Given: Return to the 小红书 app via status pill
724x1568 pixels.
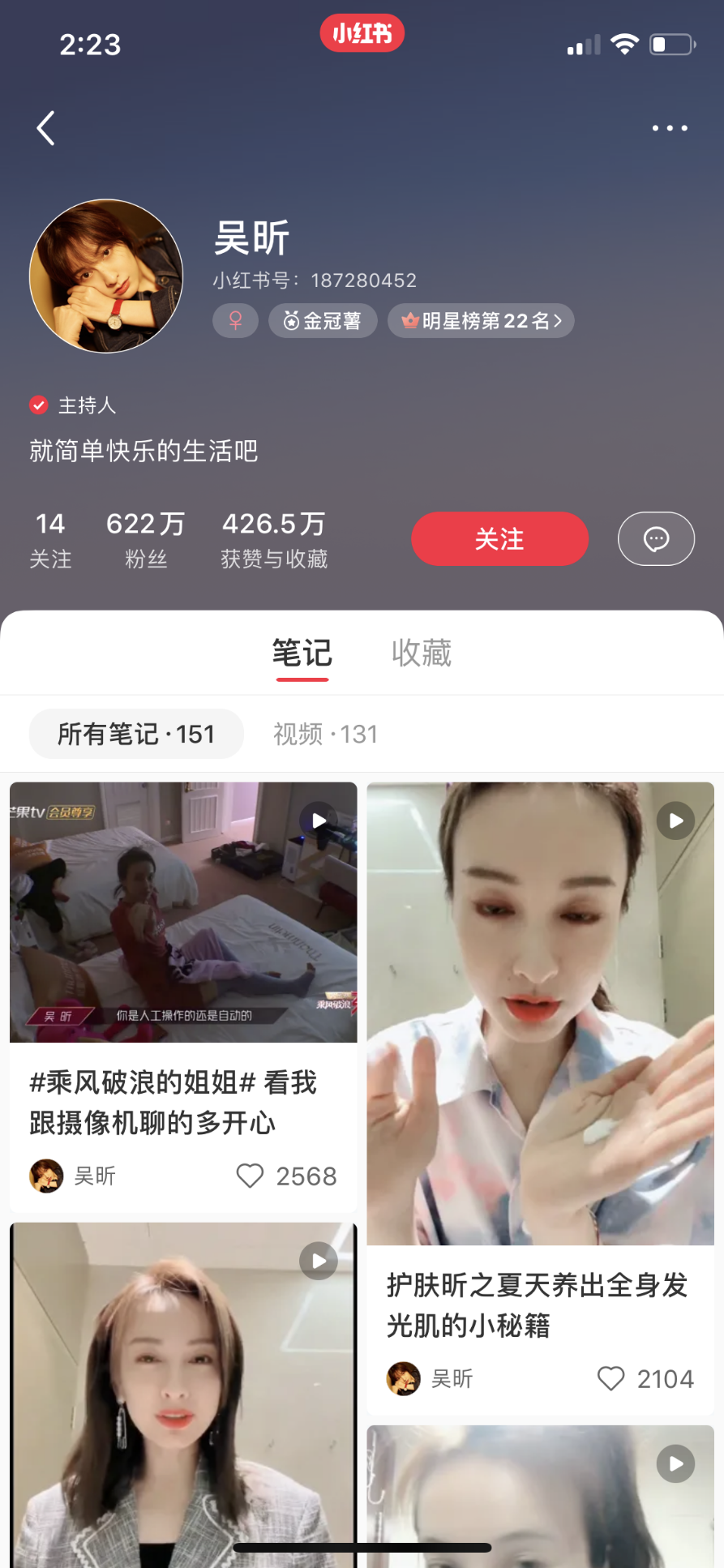Looking at the screenshot, I should click(362, 33).
